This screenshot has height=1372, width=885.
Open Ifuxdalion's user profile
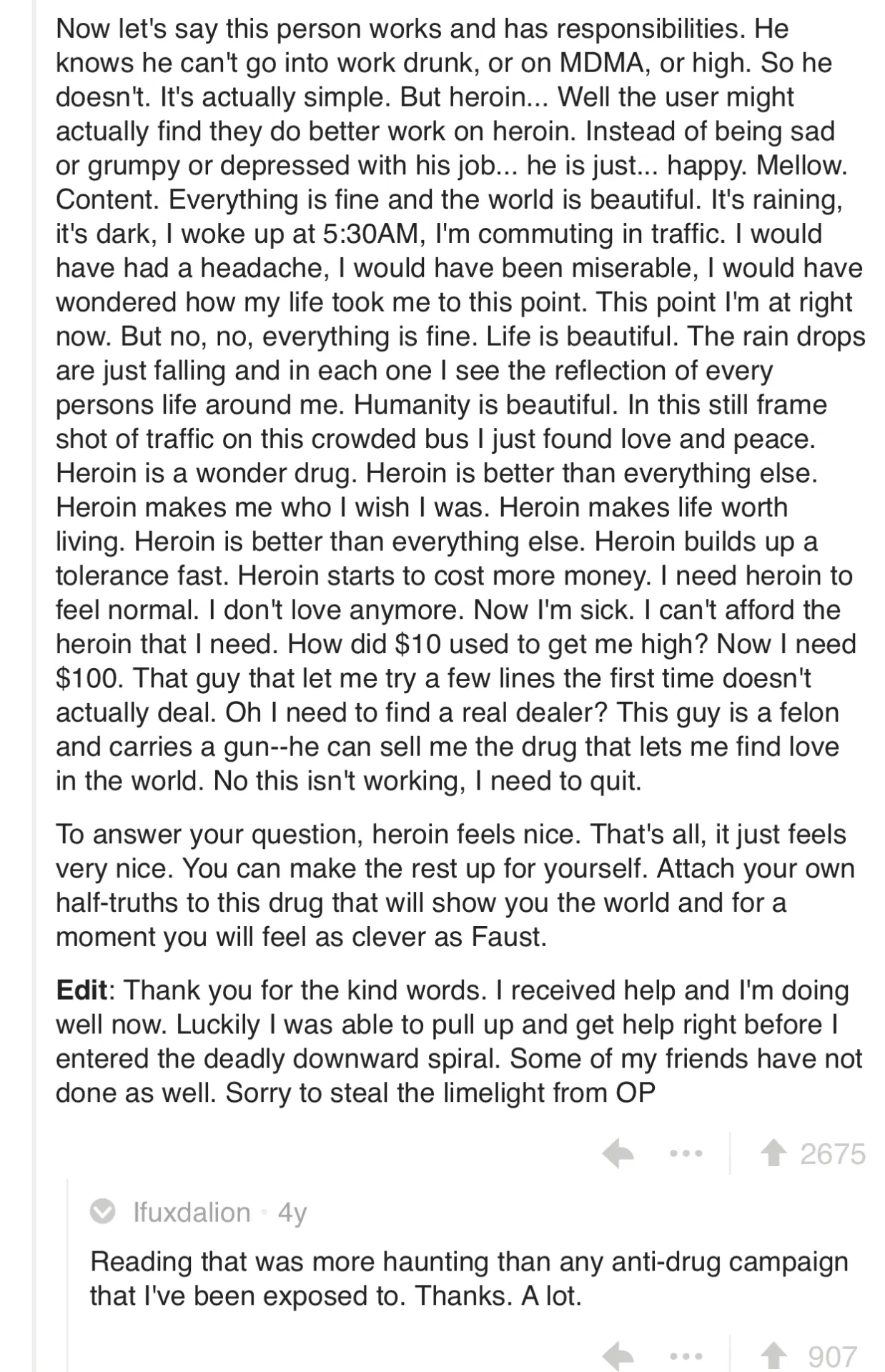192,1213
